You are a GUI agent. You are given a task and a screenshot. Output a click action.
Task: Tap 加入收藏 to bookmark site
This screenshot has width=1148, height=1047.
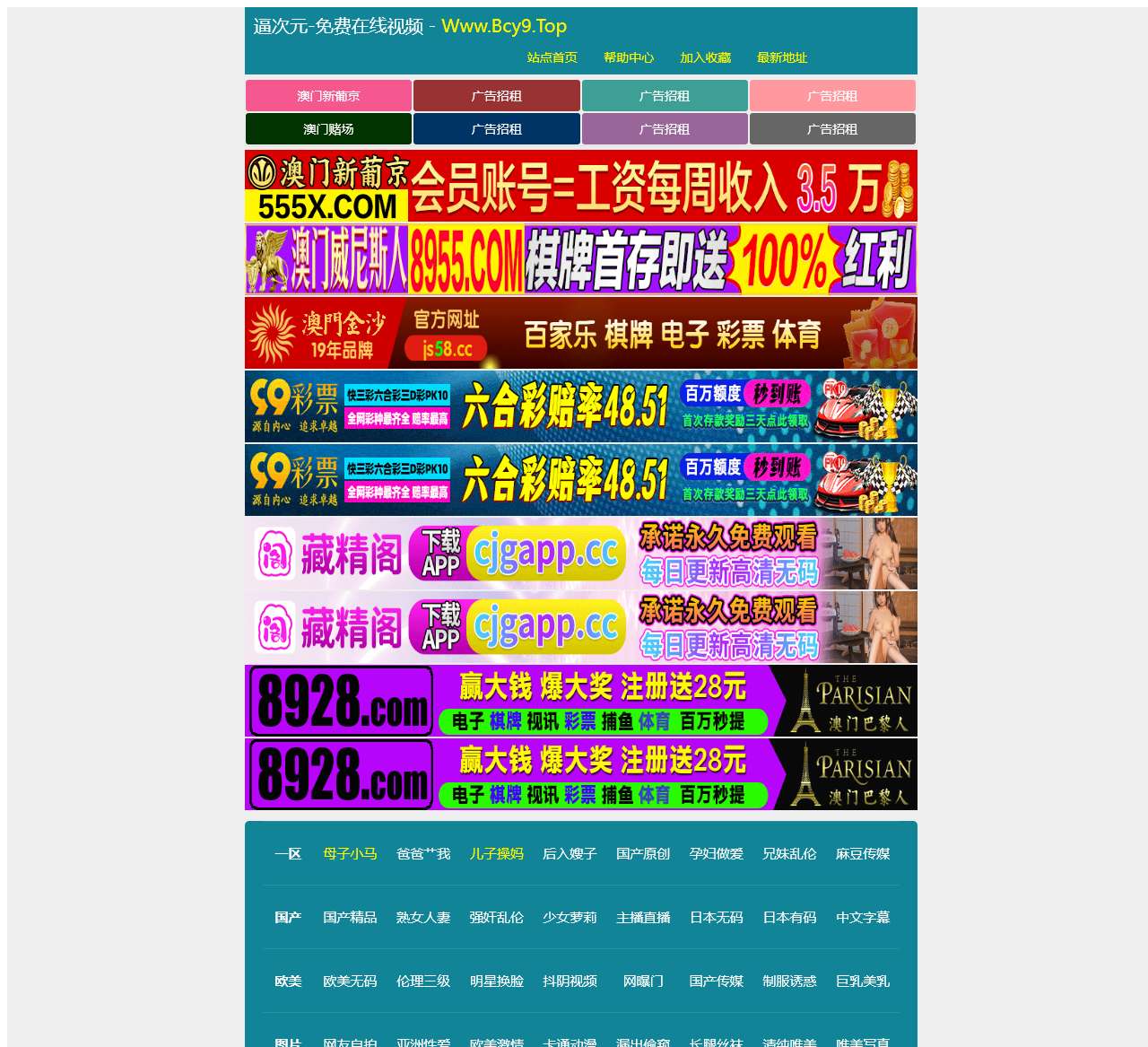tap(705, 57)
